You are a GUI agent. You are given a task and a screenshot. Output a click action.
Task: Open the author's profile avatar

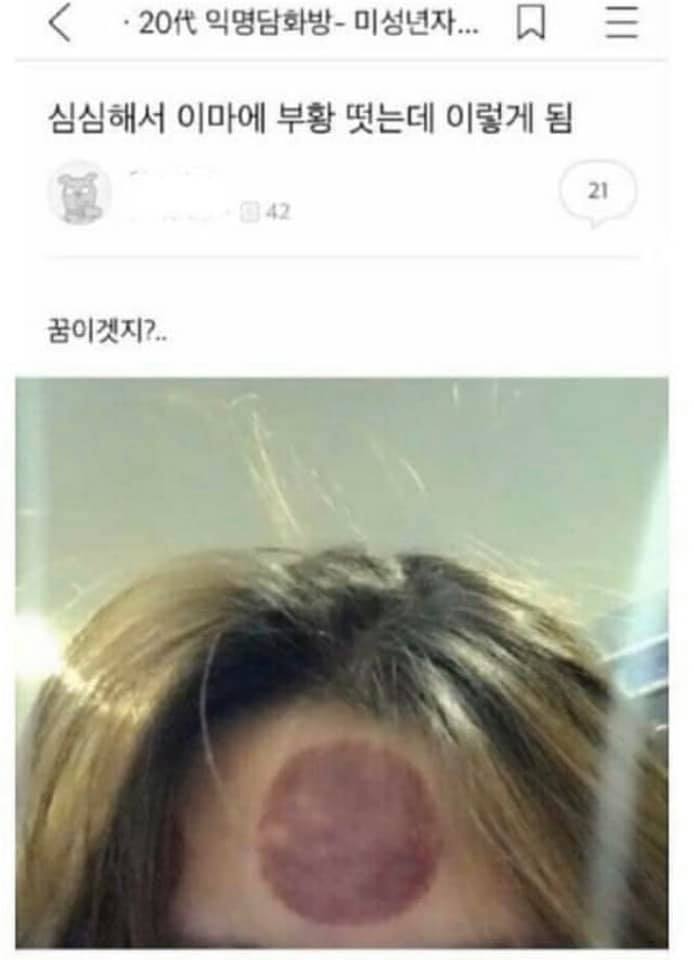click(78, 193)
